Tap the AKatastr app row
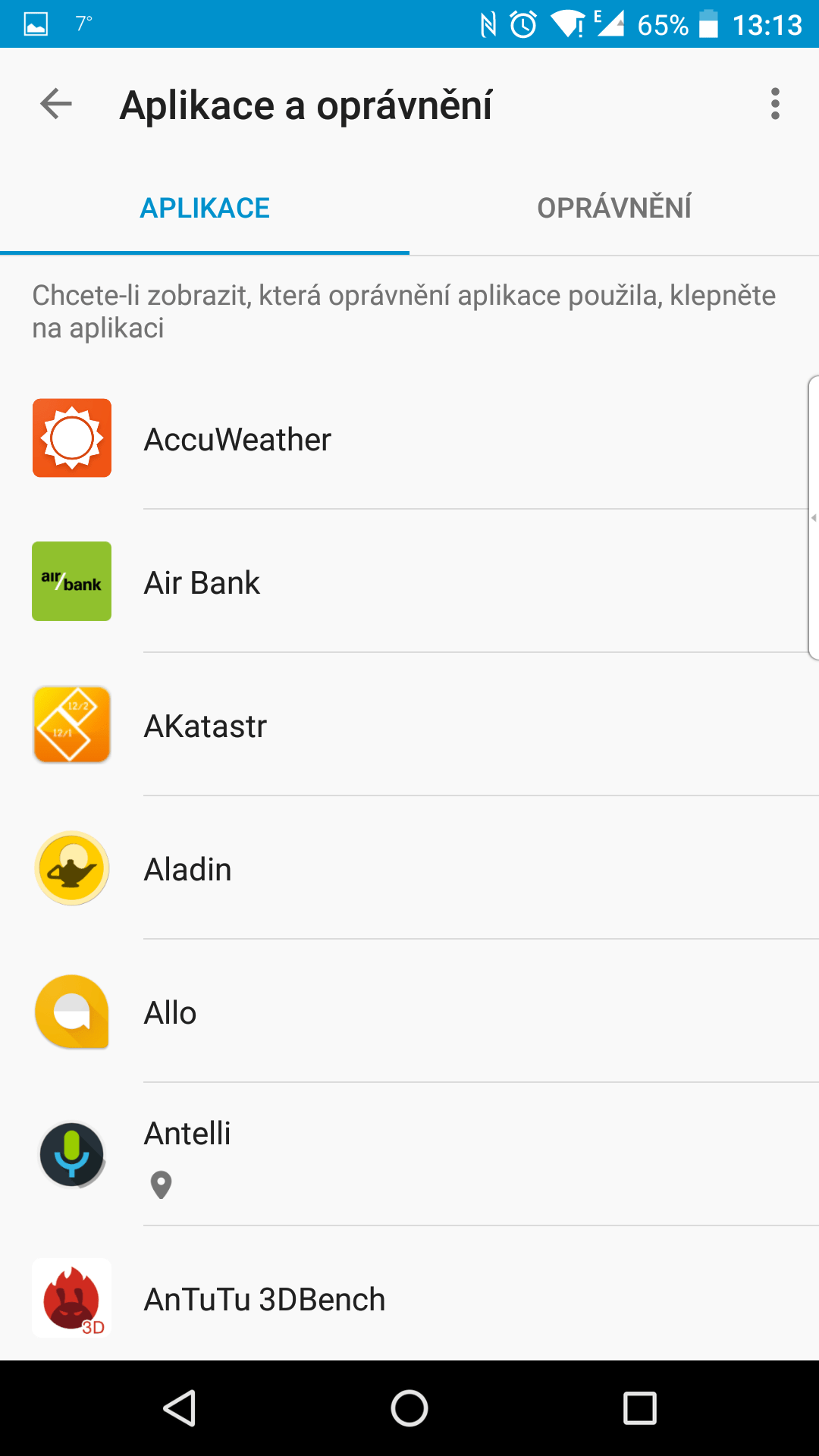Screen dimensions: 819x1456 (409, 725)
